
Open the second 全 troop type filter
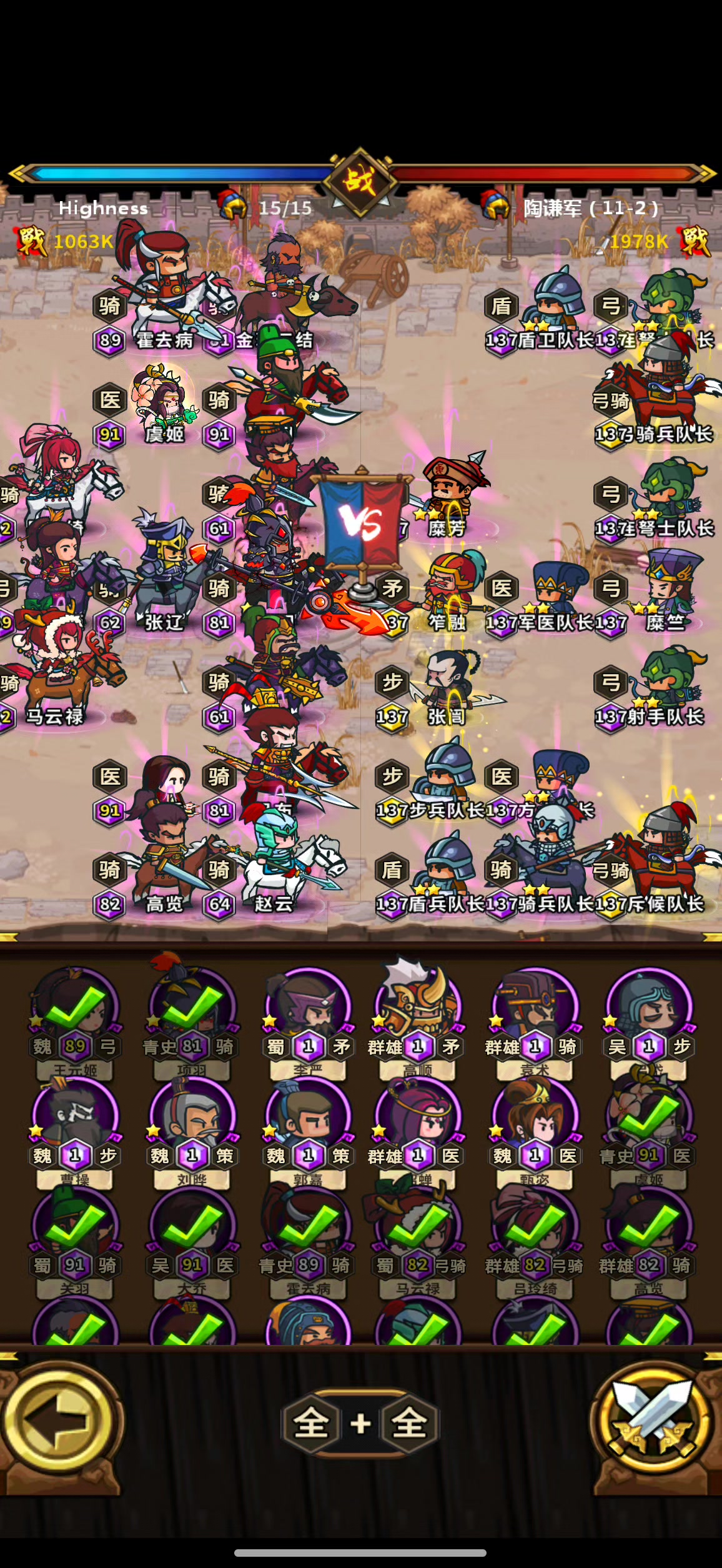[409, 1424]
